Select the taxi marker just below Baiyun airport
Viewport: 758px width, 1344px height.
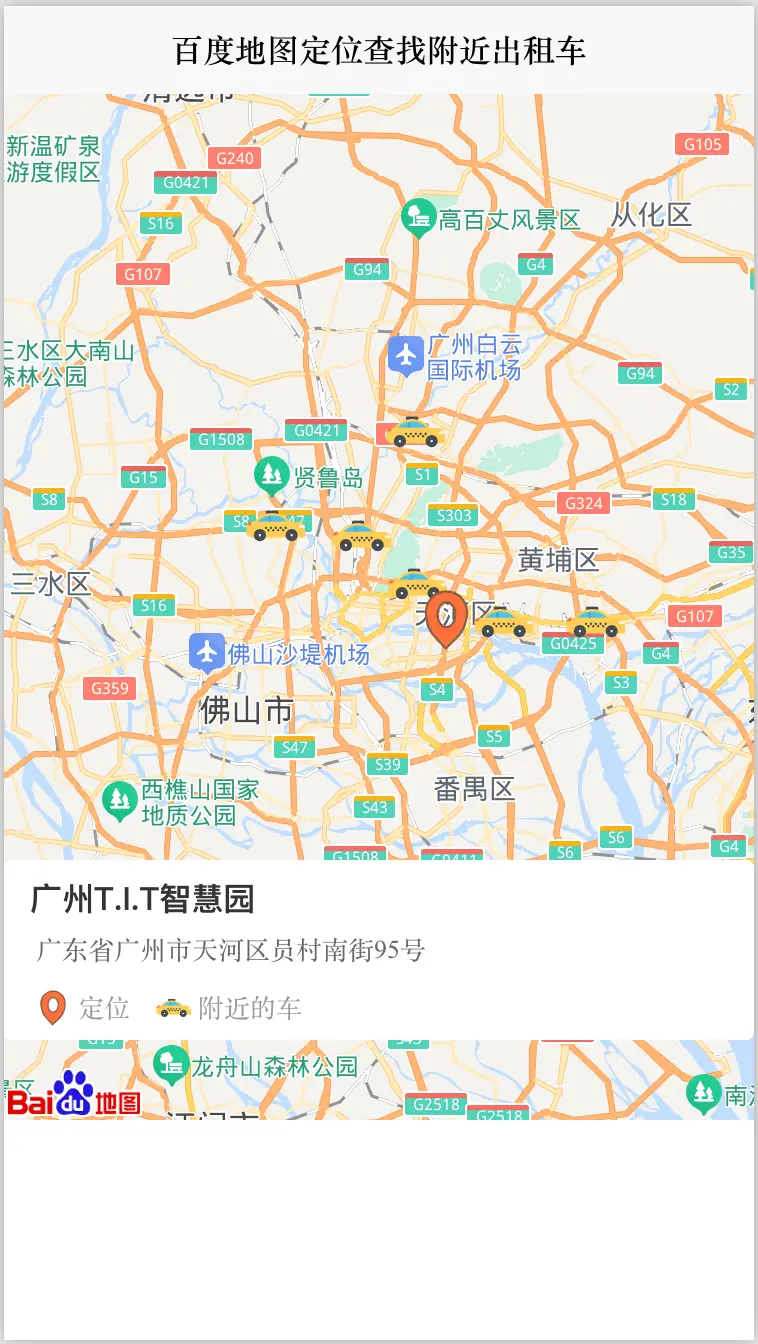(414, 432)
